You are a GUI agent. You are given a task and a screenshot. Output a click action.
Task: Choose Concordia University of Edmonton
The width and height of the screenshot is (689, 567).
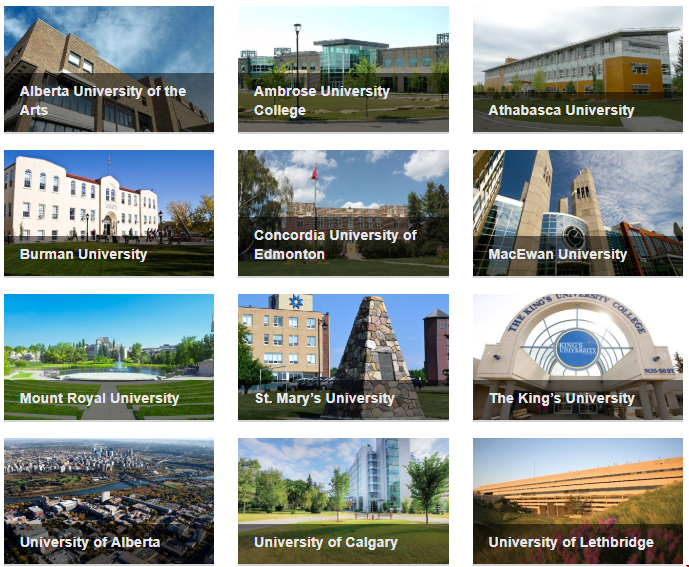(x=343, y=213)
